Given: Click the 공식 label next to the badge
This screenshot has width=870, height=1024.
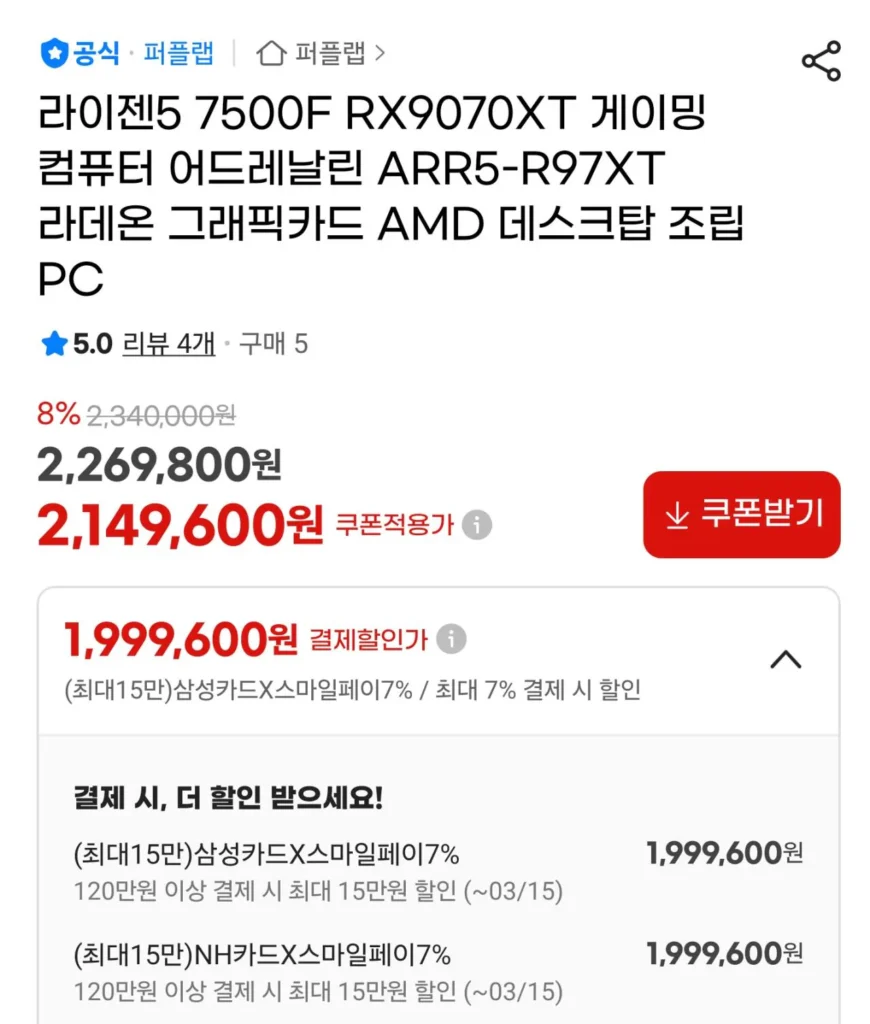Looking at the screenshot, I should point(91,53).
